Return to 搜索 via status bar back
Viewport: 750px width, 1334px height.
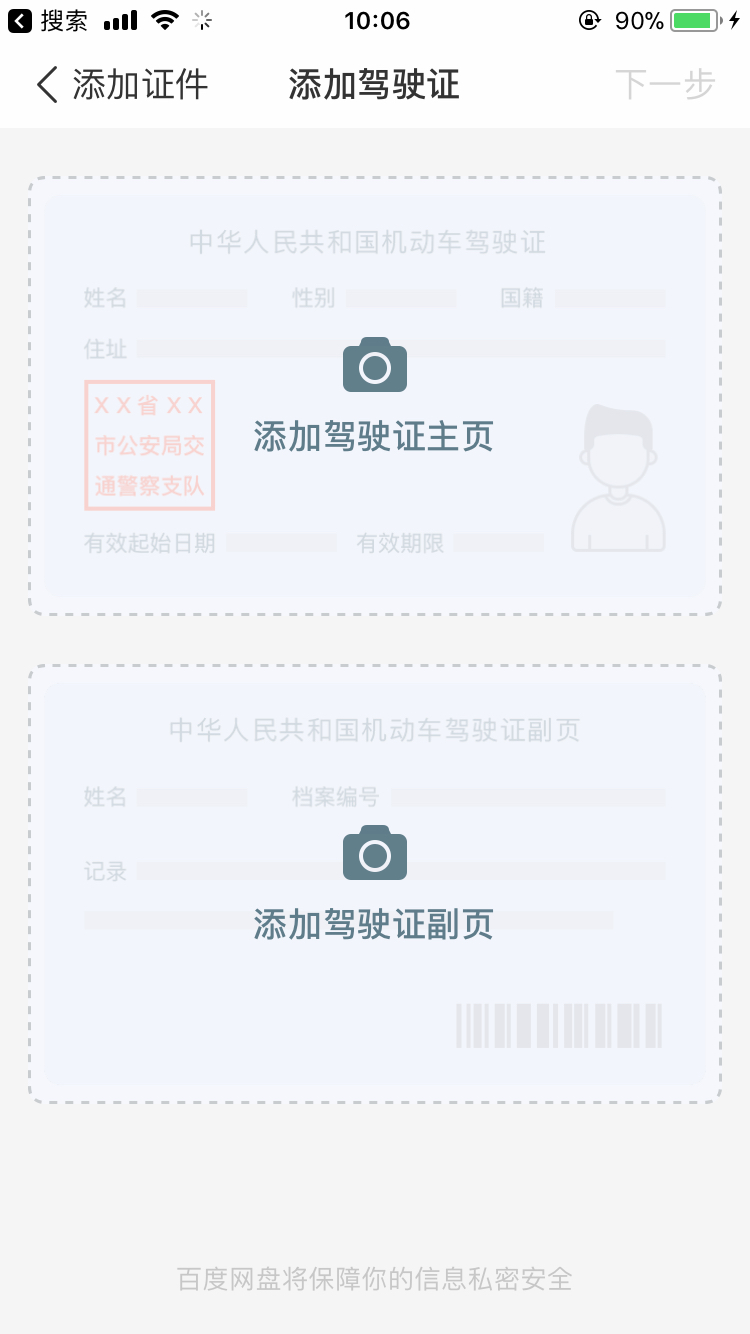click(48, 20)
